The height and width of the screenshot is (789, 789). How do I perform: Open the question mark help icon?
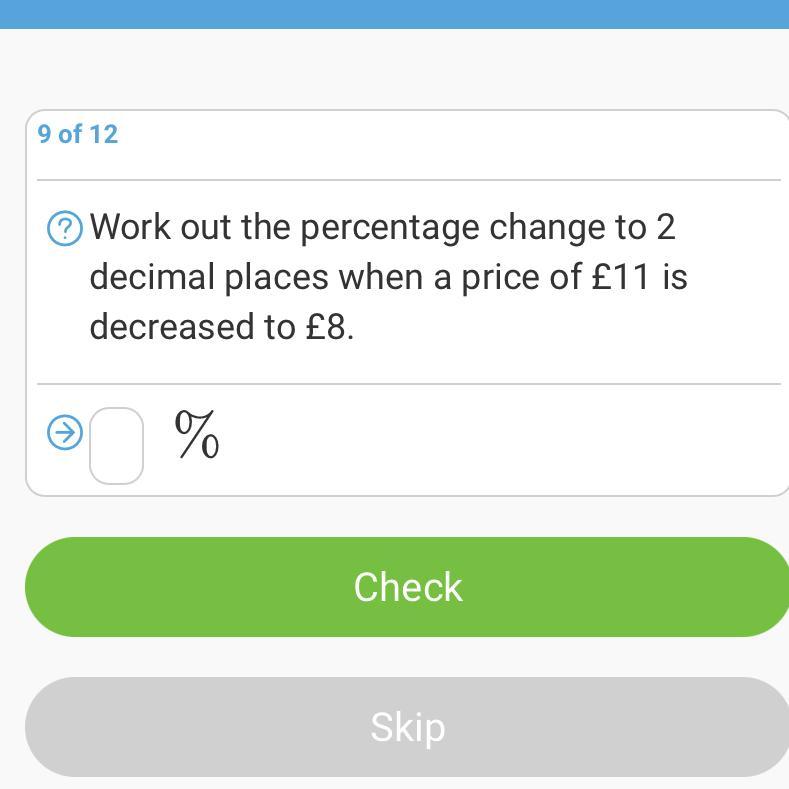65,229
